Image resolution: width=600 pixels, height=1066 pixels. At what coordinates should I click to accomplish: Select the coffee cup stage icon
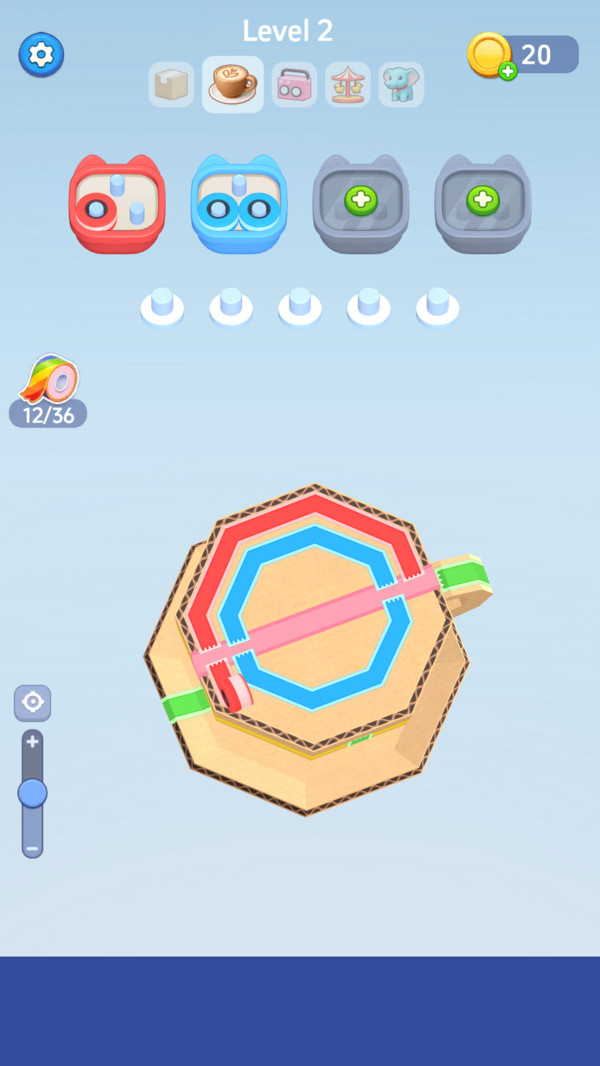[x=232, y=84]
